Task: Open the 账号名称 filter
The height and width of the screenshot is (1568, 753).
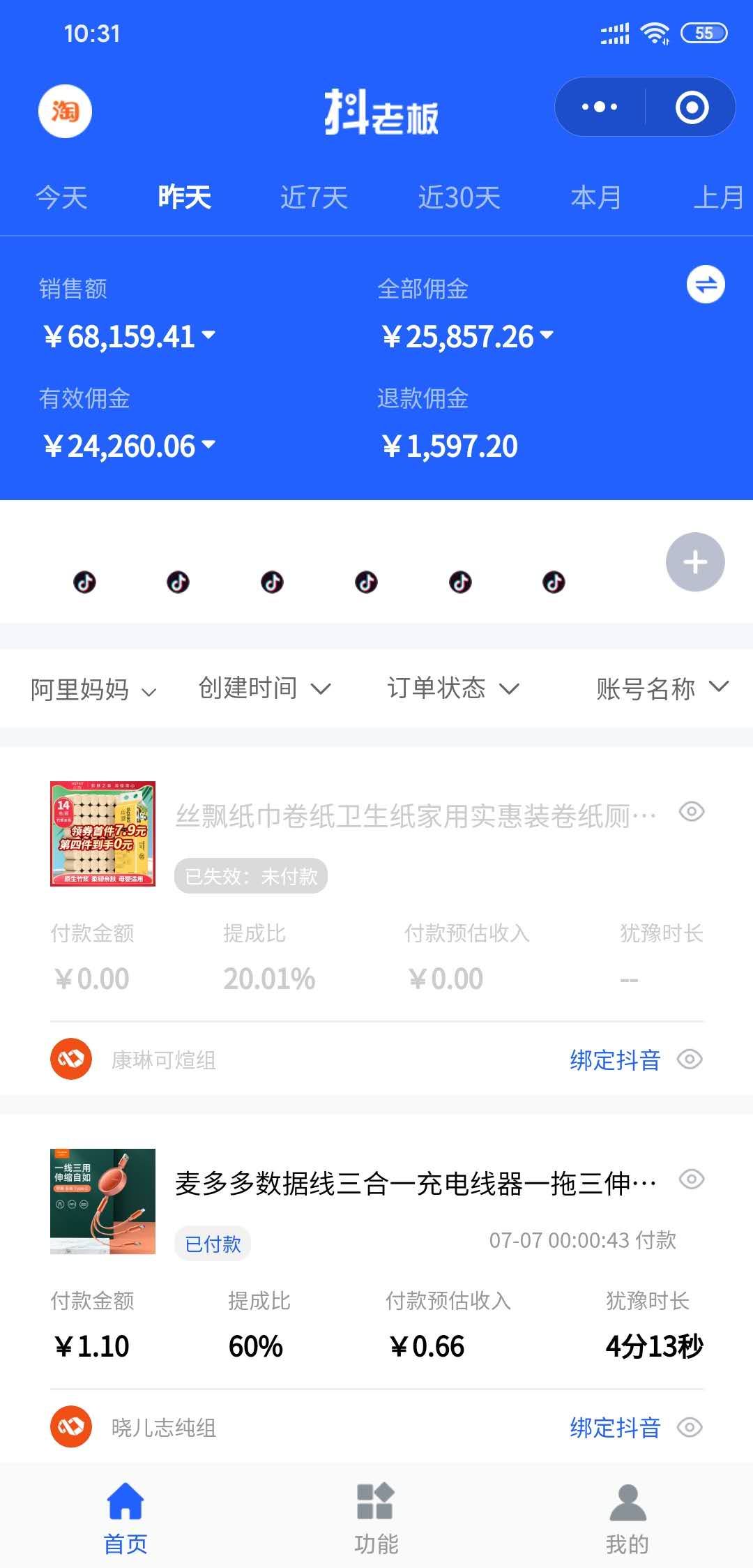Action: (x=659, y=689)
